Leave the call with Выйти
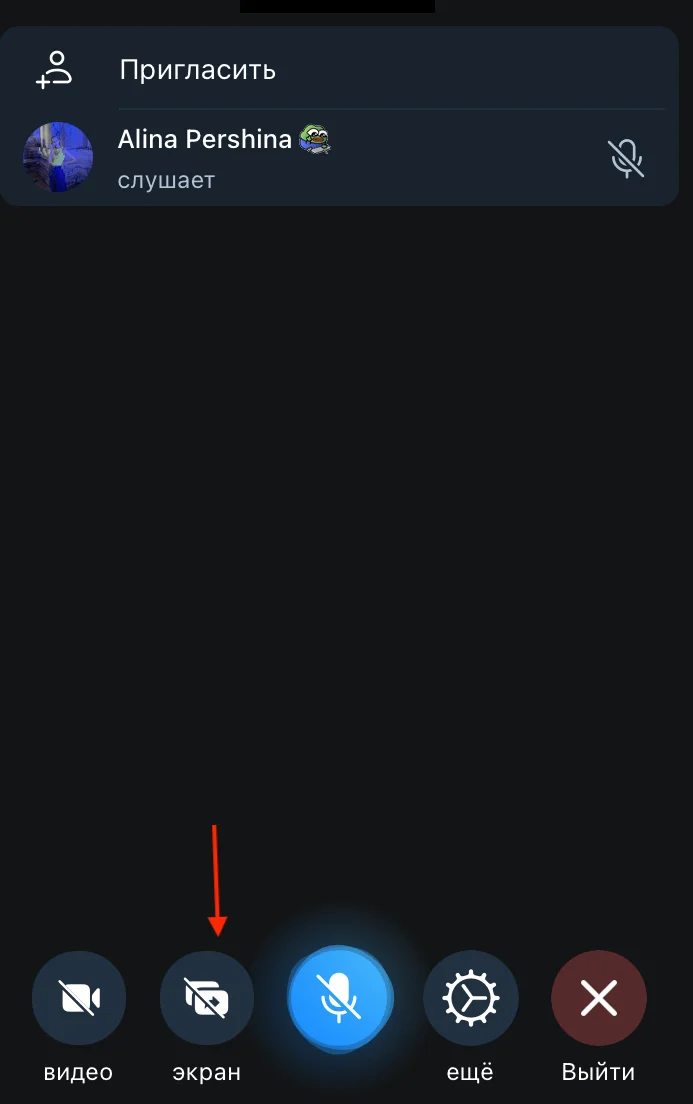 [598, 998]
